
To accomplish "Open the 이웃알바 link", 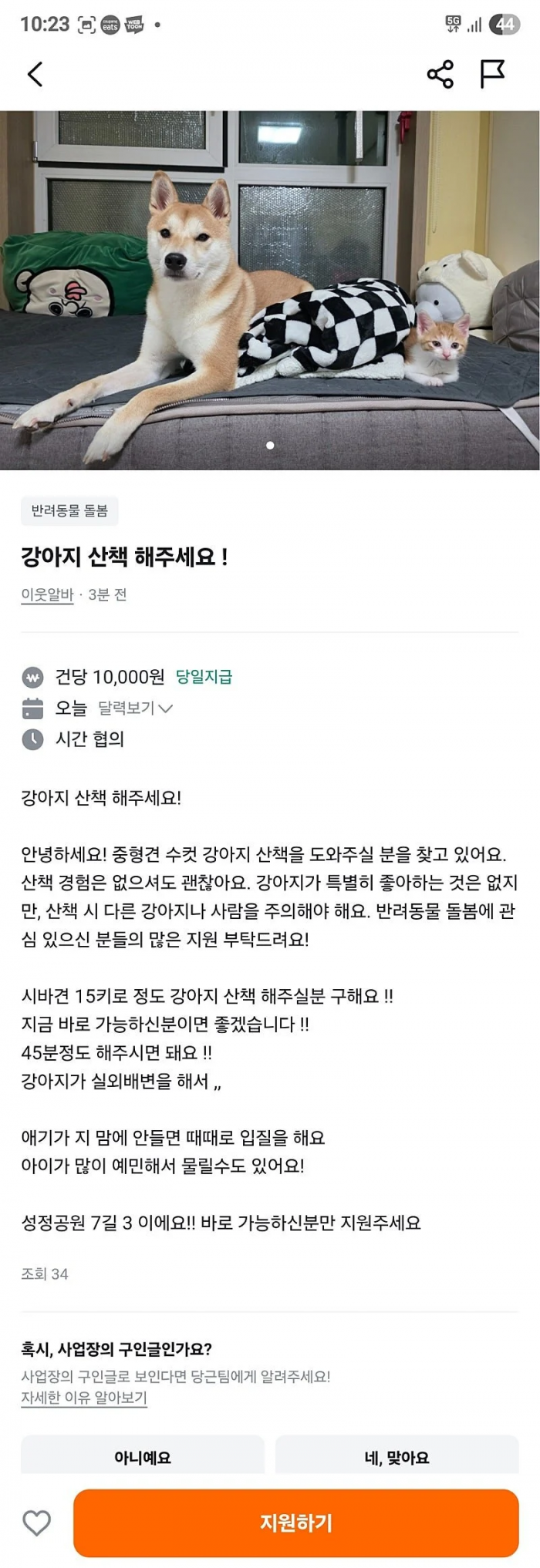I will (47, 594).
